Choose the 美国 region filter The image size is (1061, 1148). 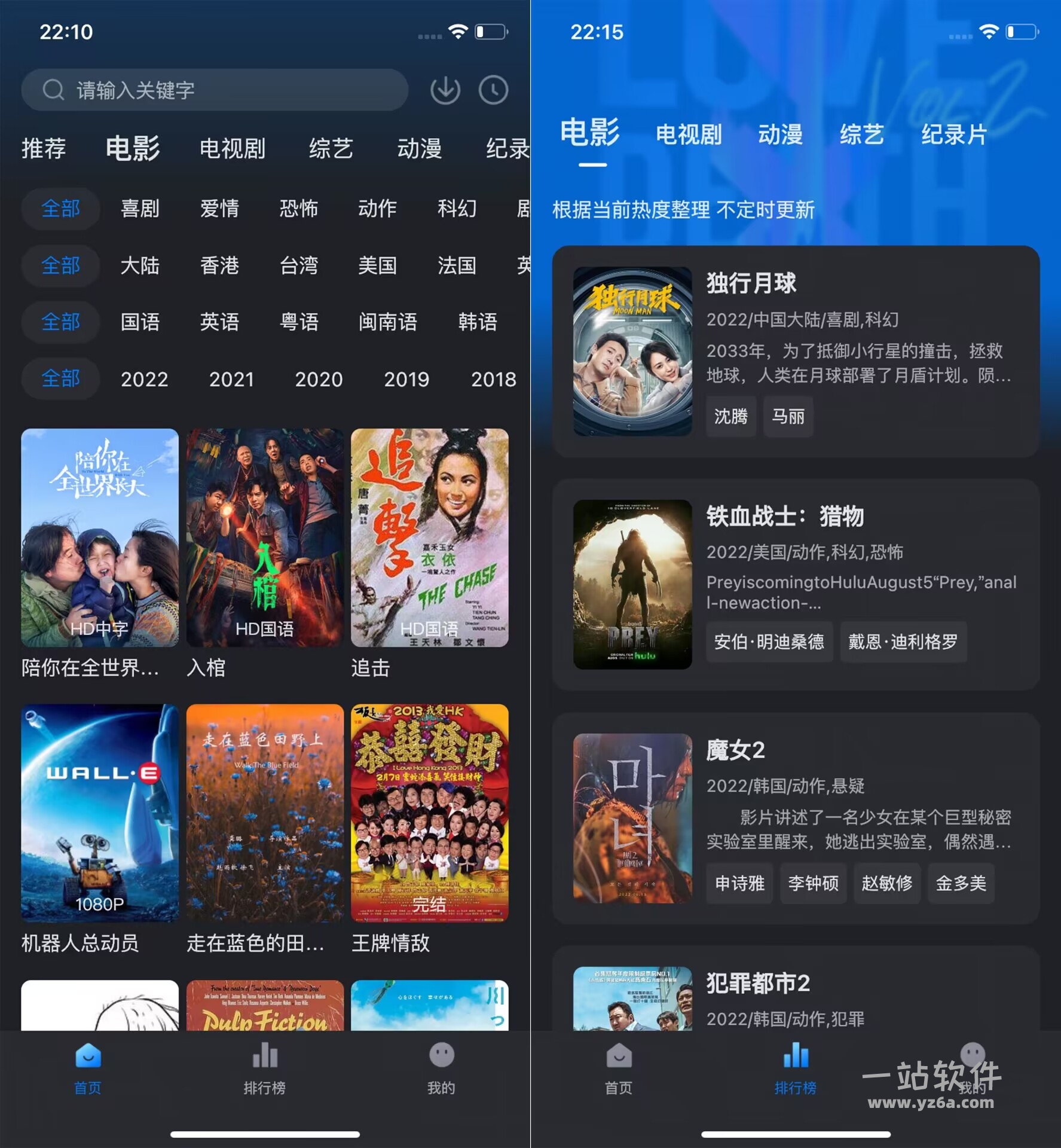[377, 265]
